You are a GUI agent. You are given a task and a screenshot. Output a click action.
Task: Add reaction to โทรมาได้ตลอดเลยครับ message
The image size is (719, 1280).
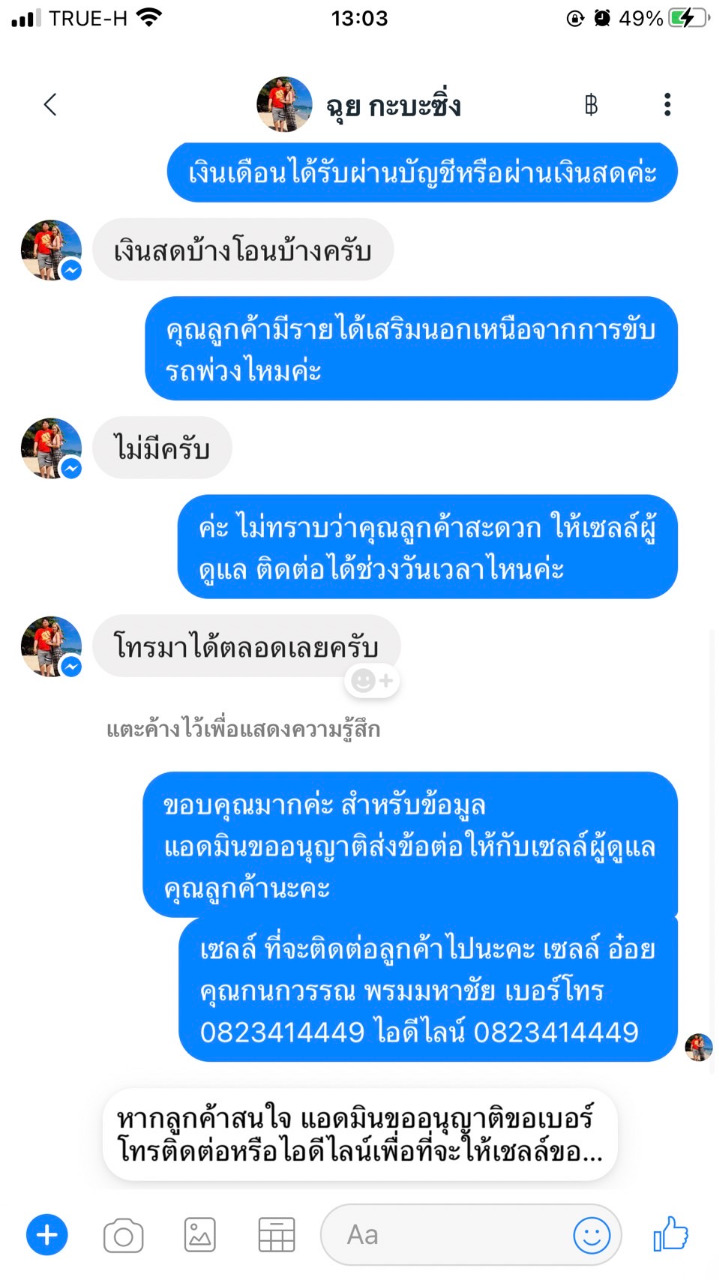tap(372, 681)
